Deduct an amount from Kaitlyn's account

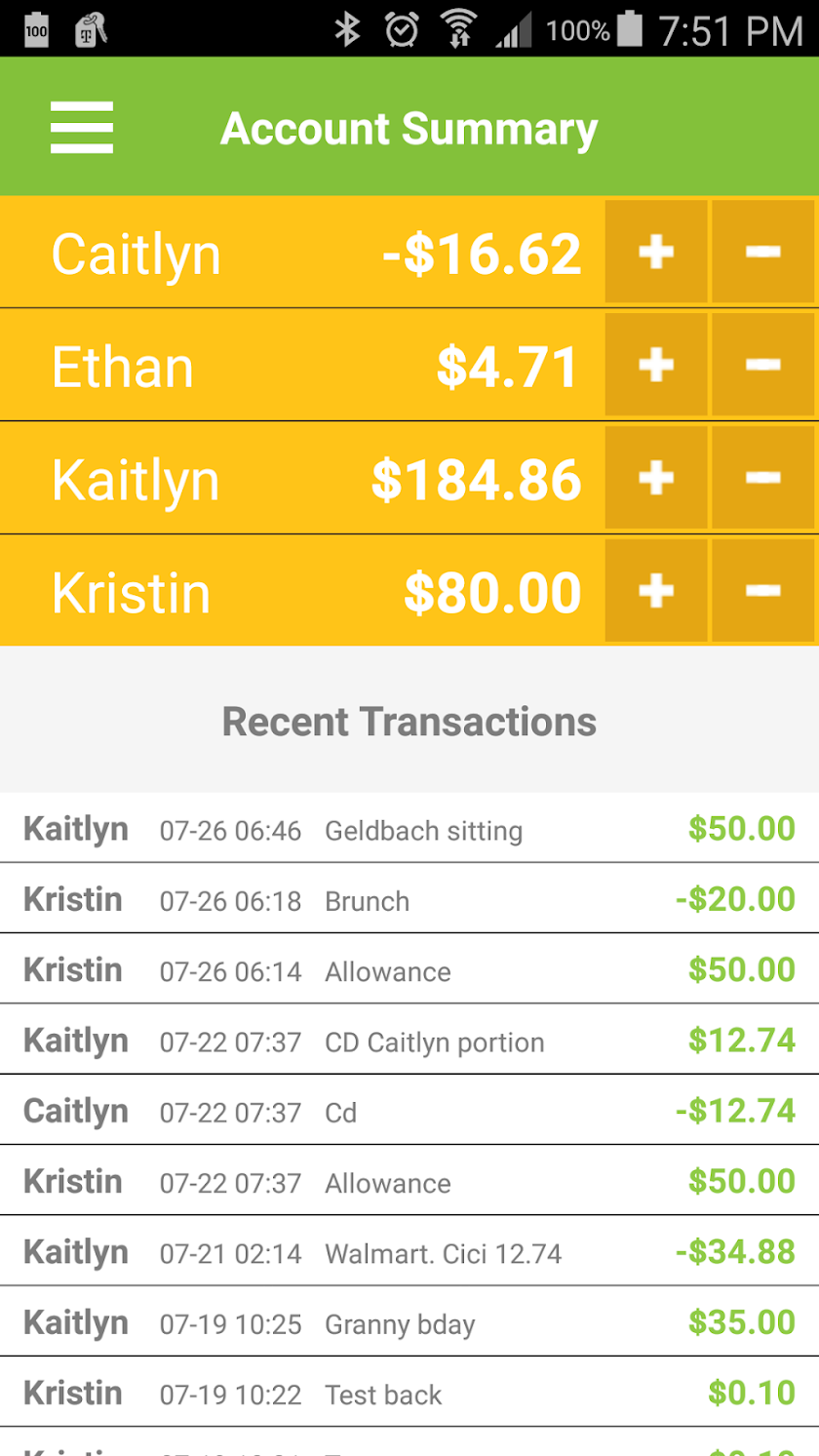tap(762, 479)
